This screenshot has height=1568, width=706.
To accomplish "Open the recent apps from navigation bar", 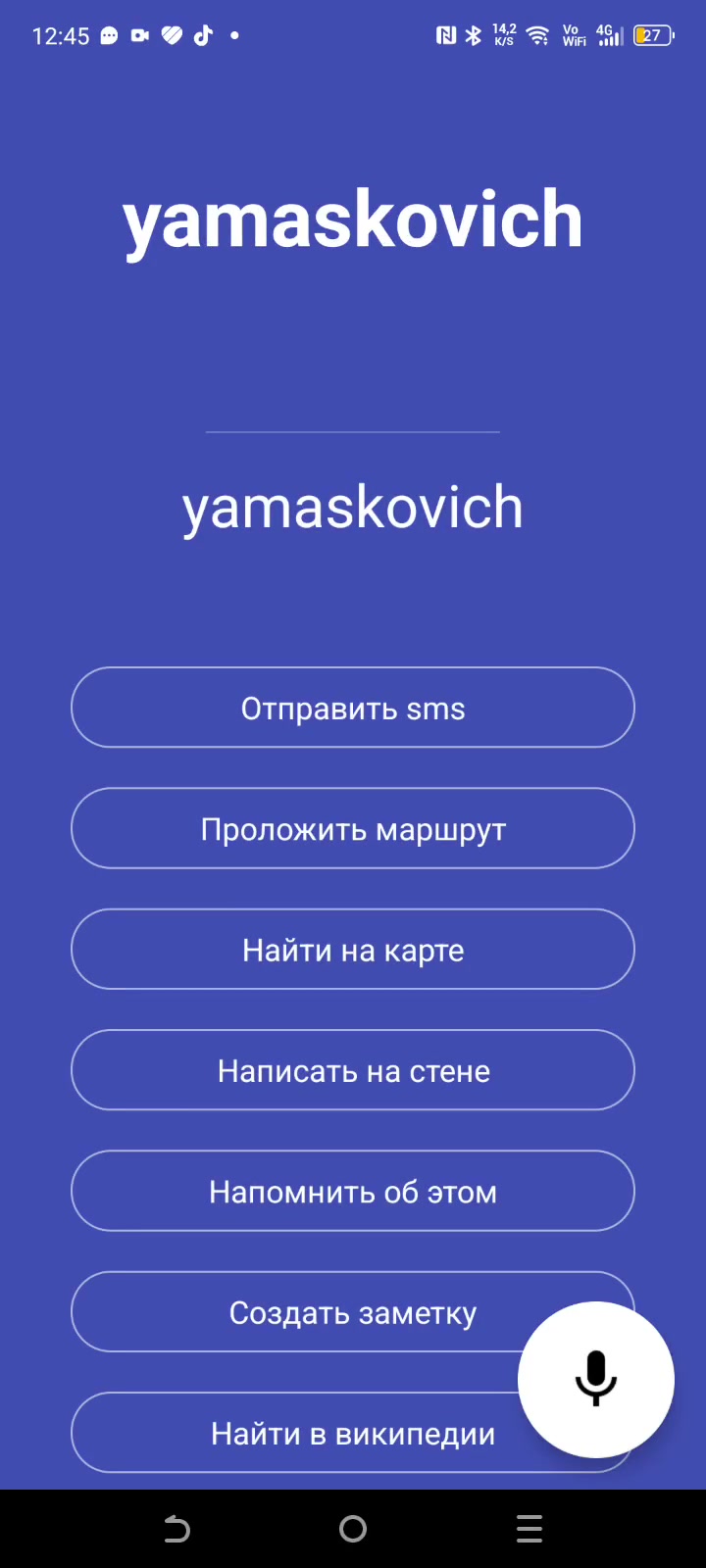I will (x=529, y=1529).
